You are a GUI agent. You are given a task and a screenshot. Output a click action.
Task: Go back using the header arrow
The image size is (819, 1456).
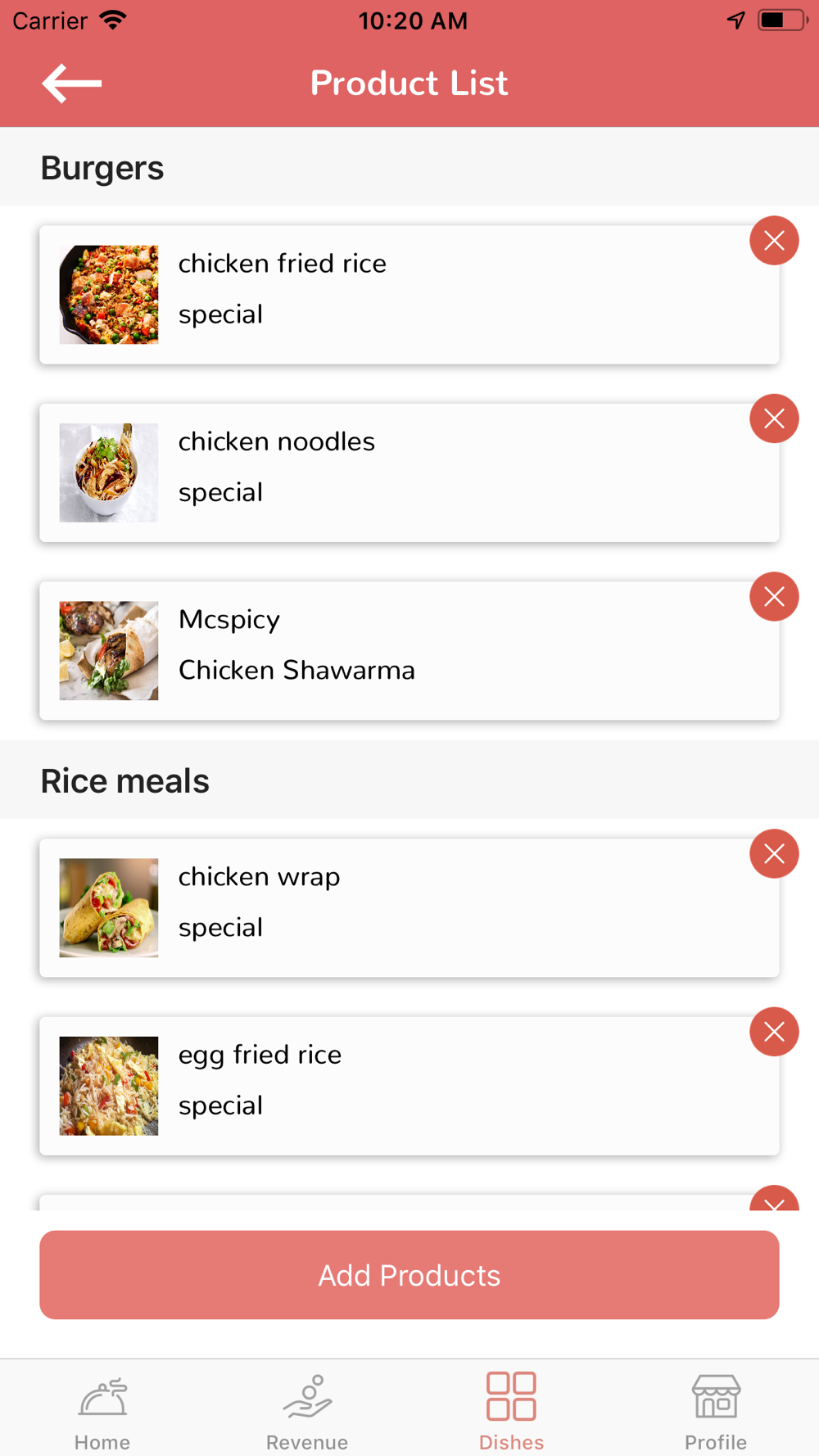pos(72,83)
